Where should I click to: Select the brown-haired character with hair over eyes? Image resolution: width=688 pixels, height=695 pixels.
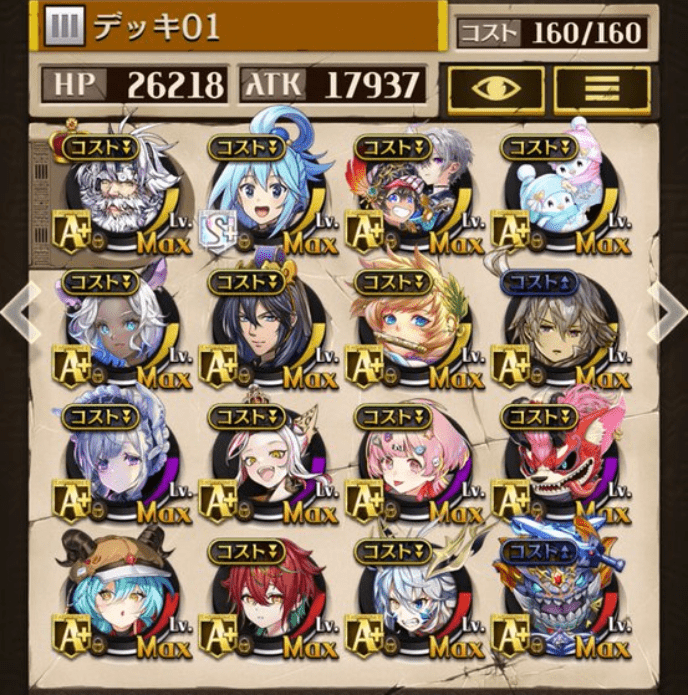[552, 328]
